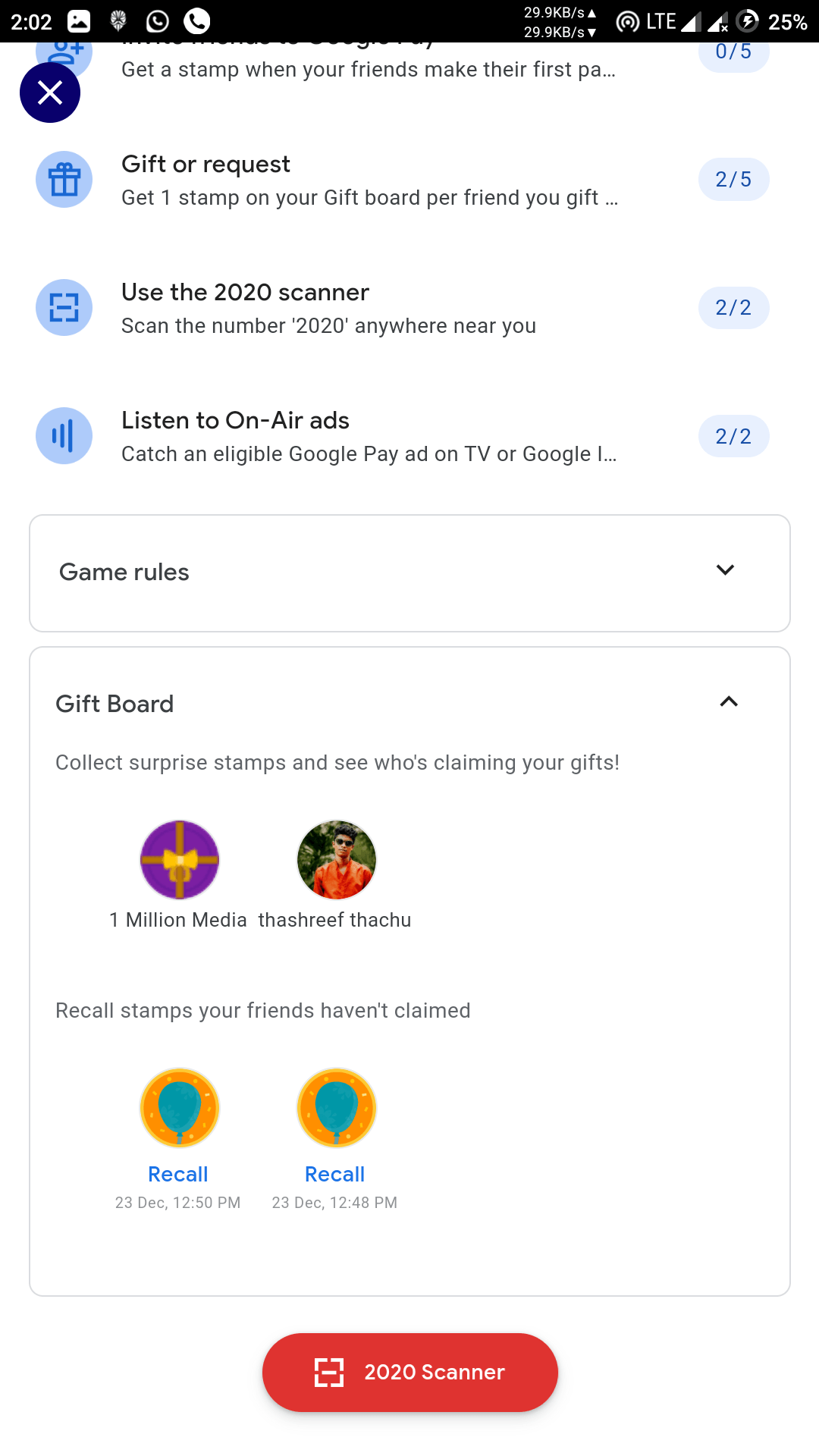
Task: Tap the 1 Million Media gift avatar
Action: pyautogui.click(x=180, y=859)
